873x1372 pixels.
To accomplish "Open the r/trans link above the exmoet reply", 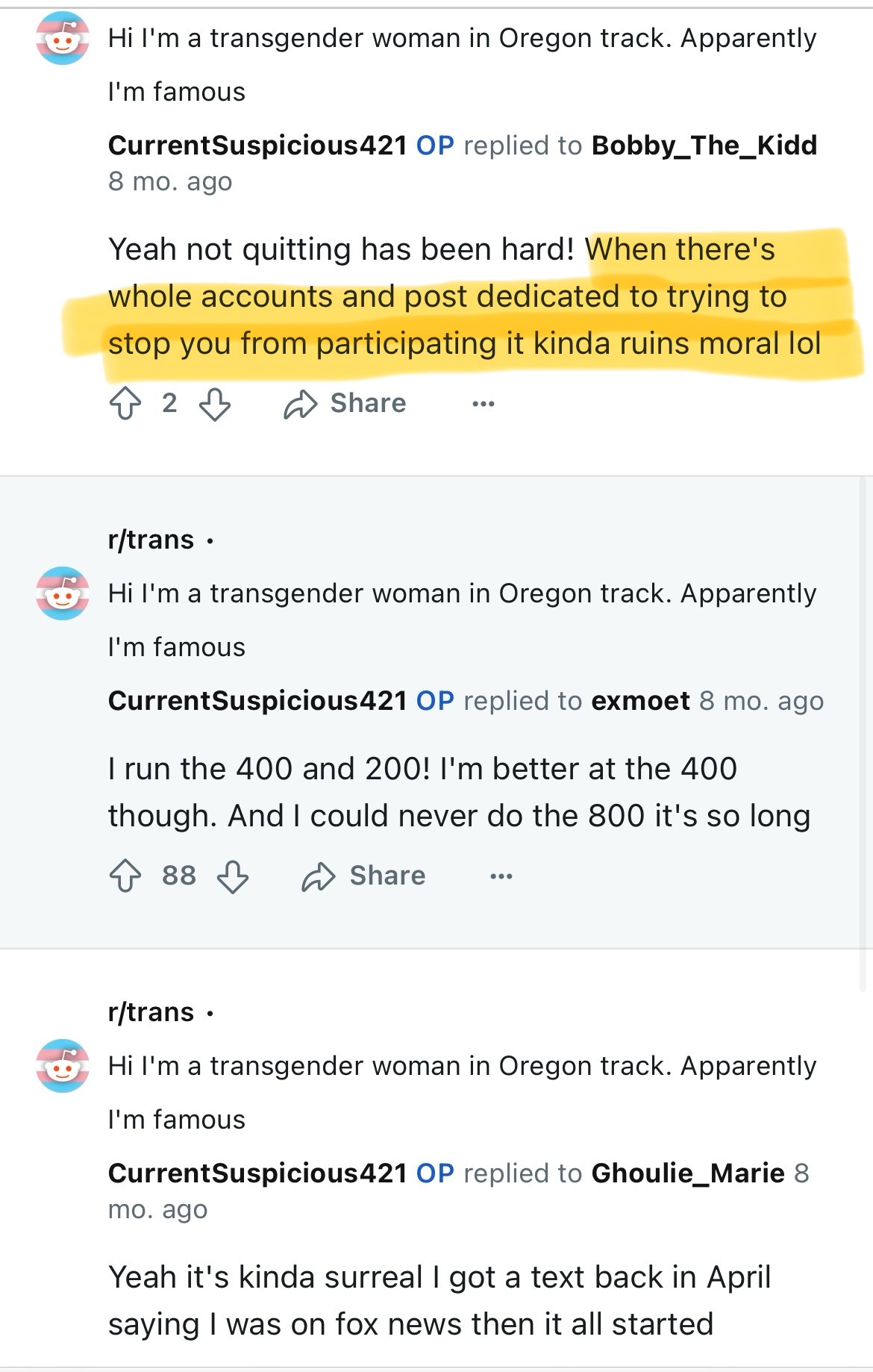I will tap(151, 540).
